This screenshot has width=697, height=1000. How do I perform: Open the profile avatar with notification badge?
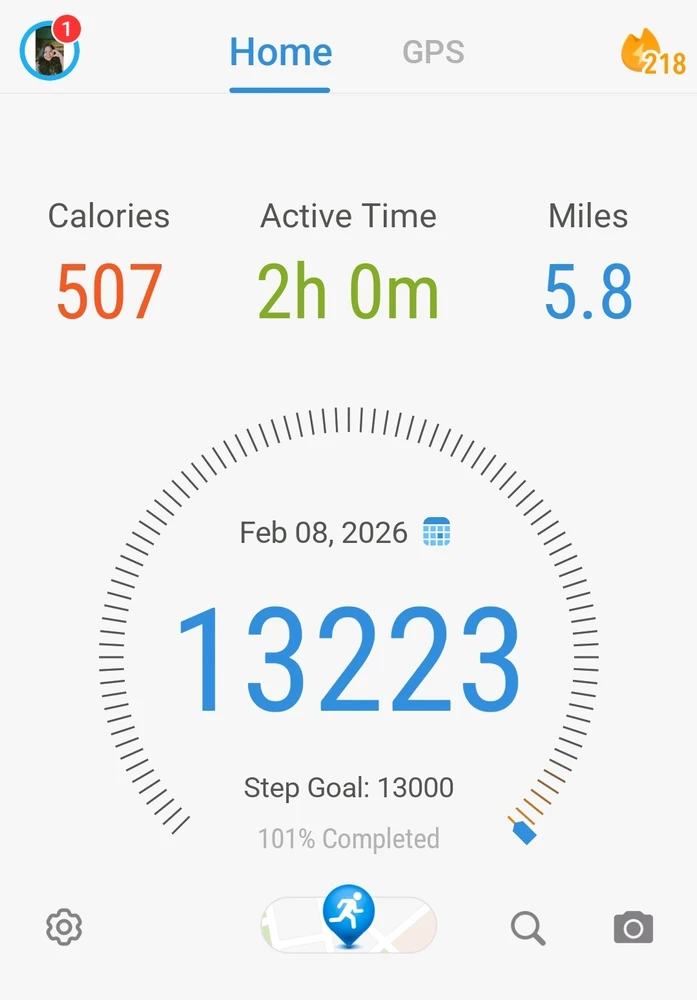pos(49,51)
